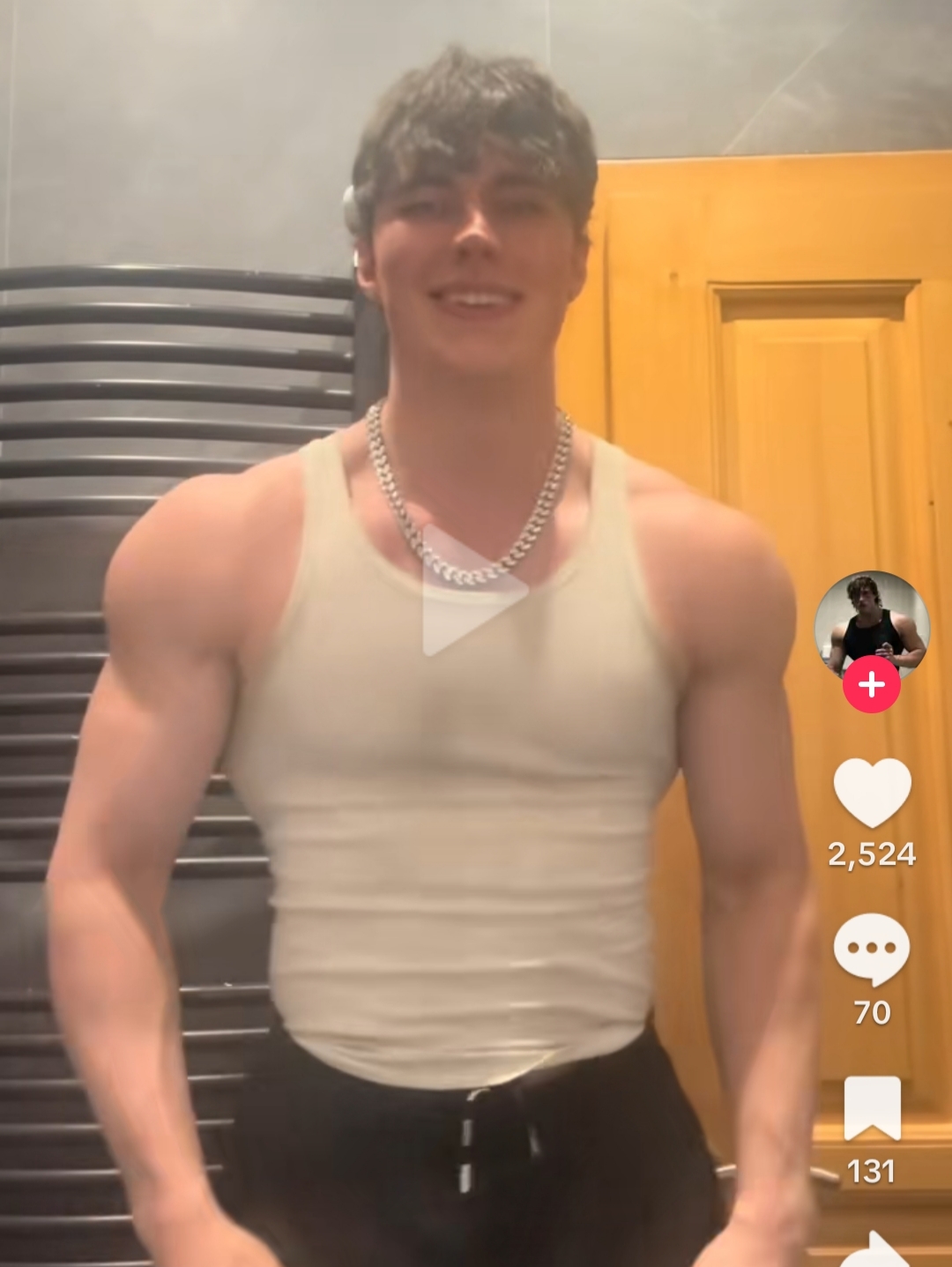Open the comments section

click(871, 950)
